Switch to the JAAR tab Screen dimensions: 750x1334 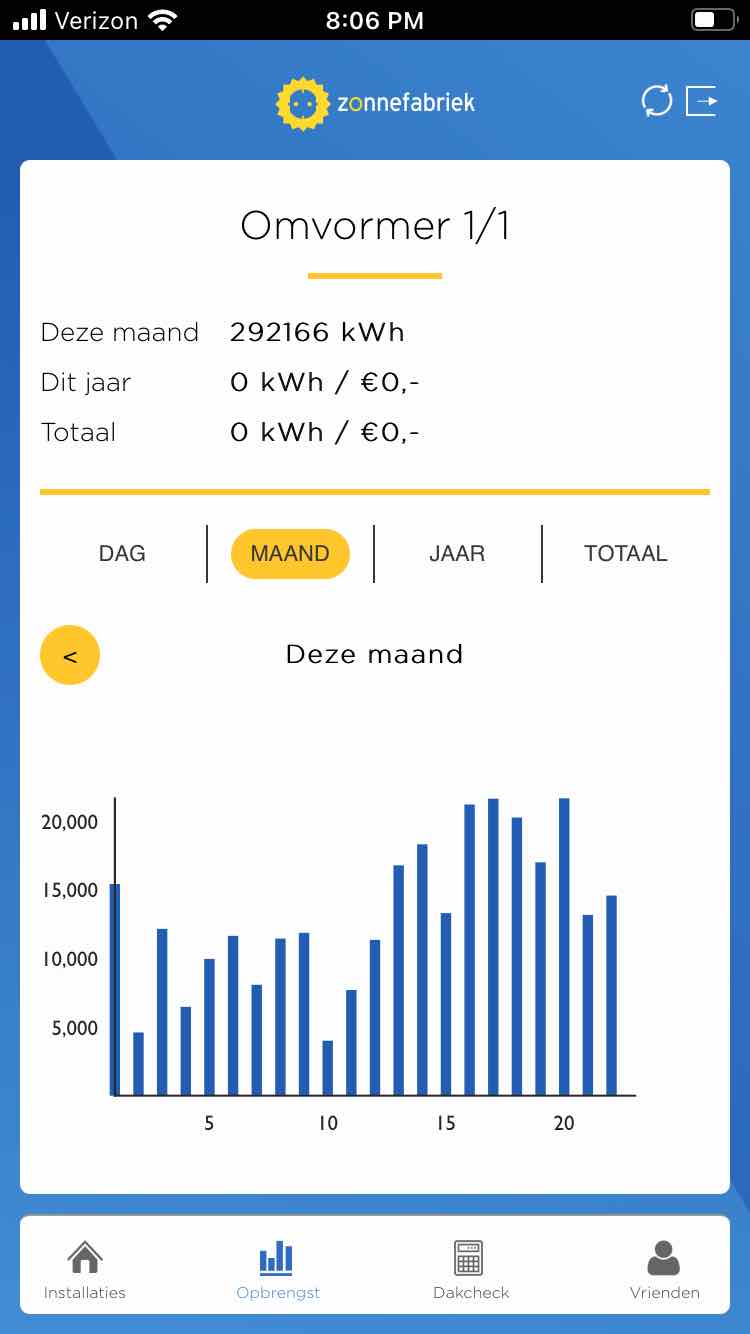click(457, 553)
